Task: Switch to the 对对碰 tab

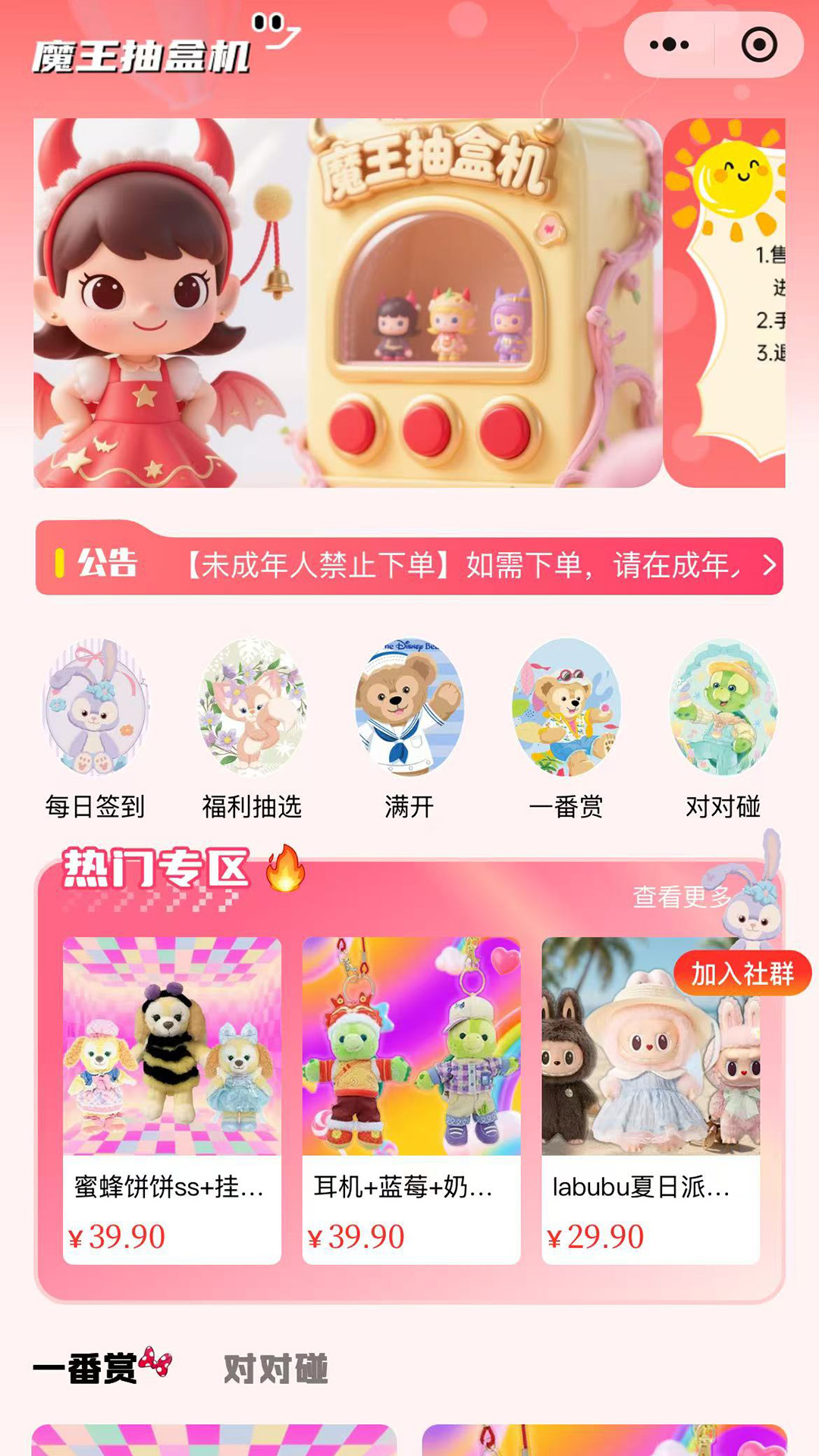Action: 275,1369
